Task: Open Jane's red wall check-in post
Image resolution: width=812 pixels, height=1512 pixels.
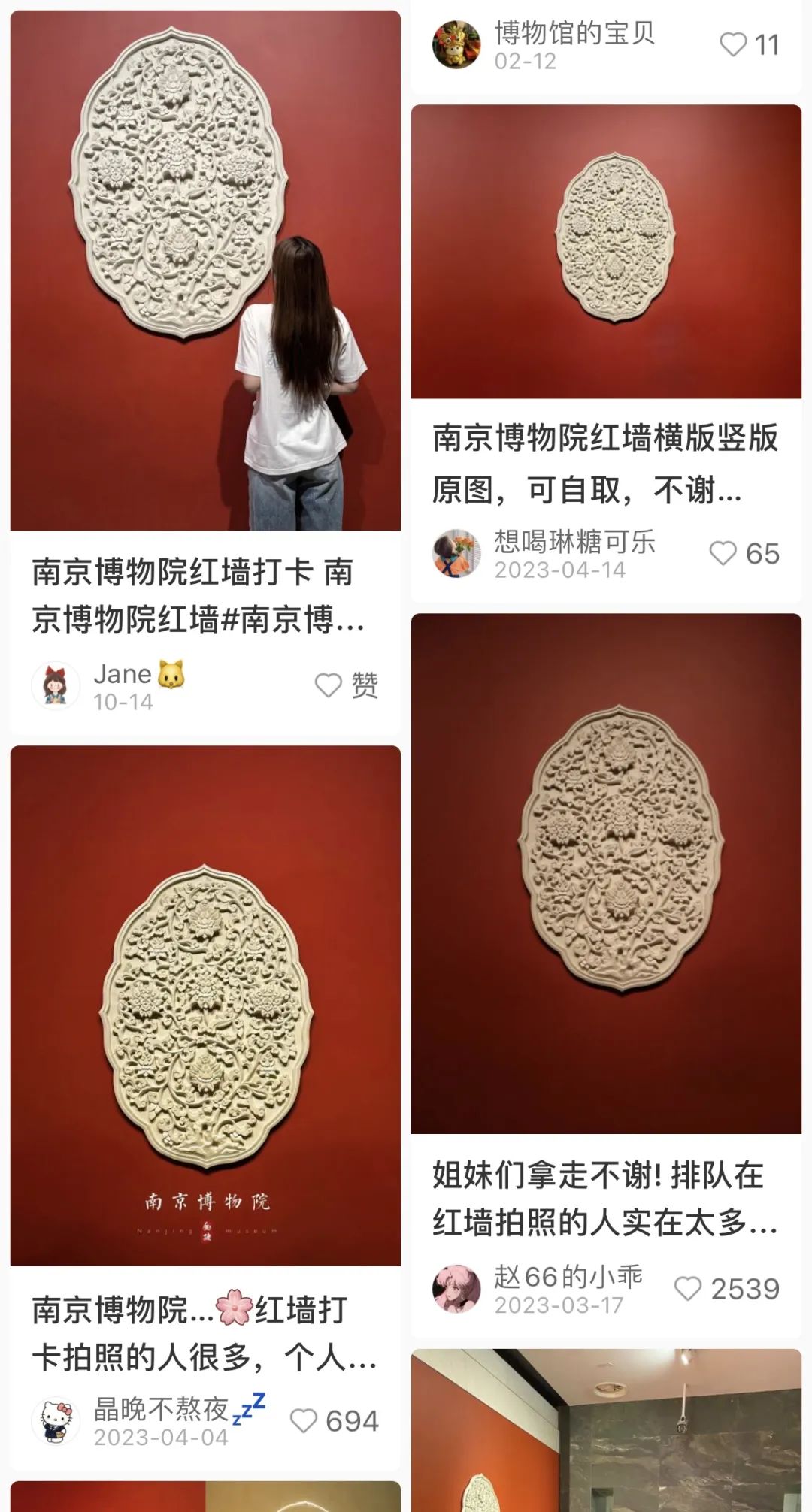Action: click(205, 271)
